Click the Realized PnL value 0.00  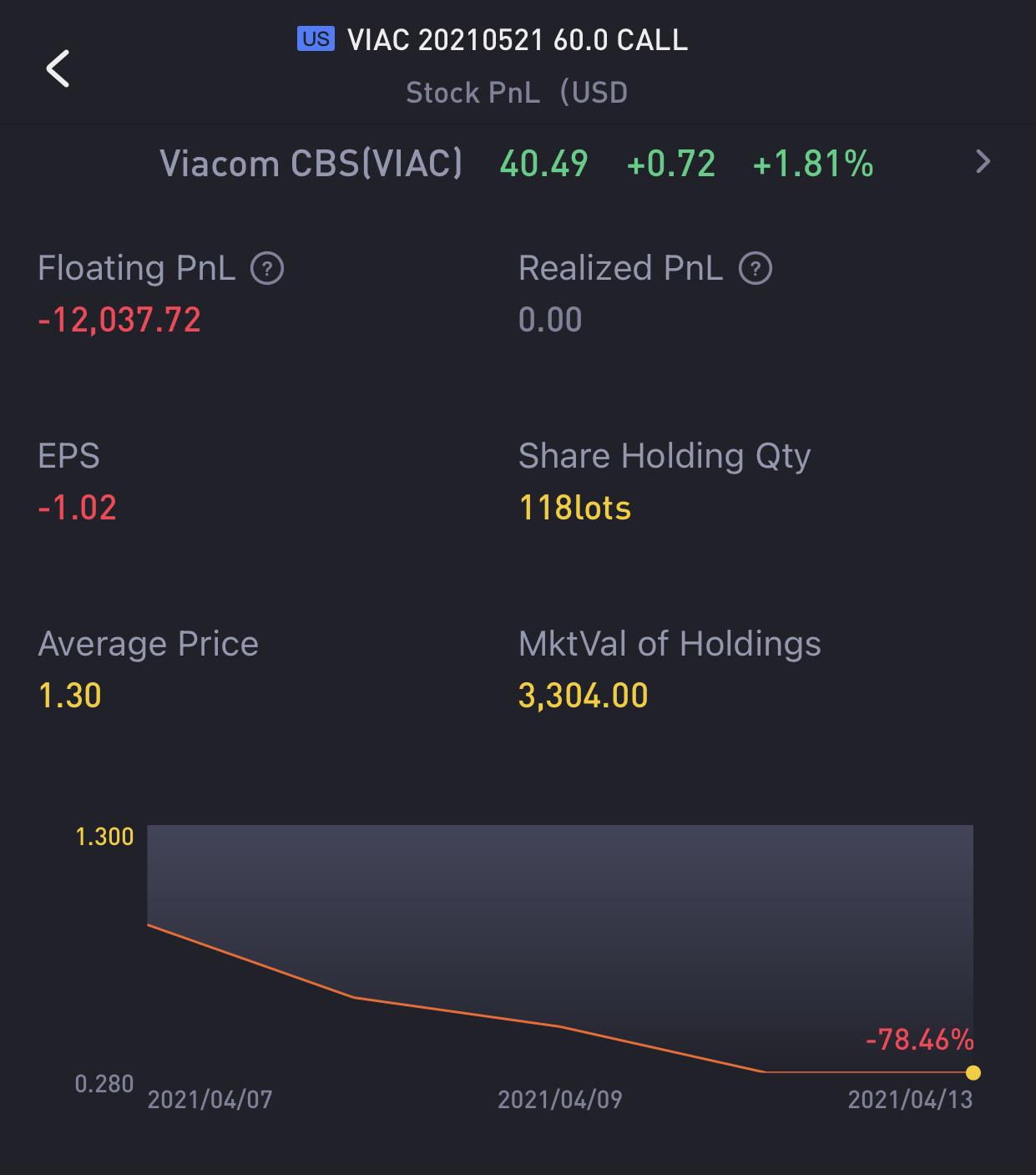coord(549,319)
